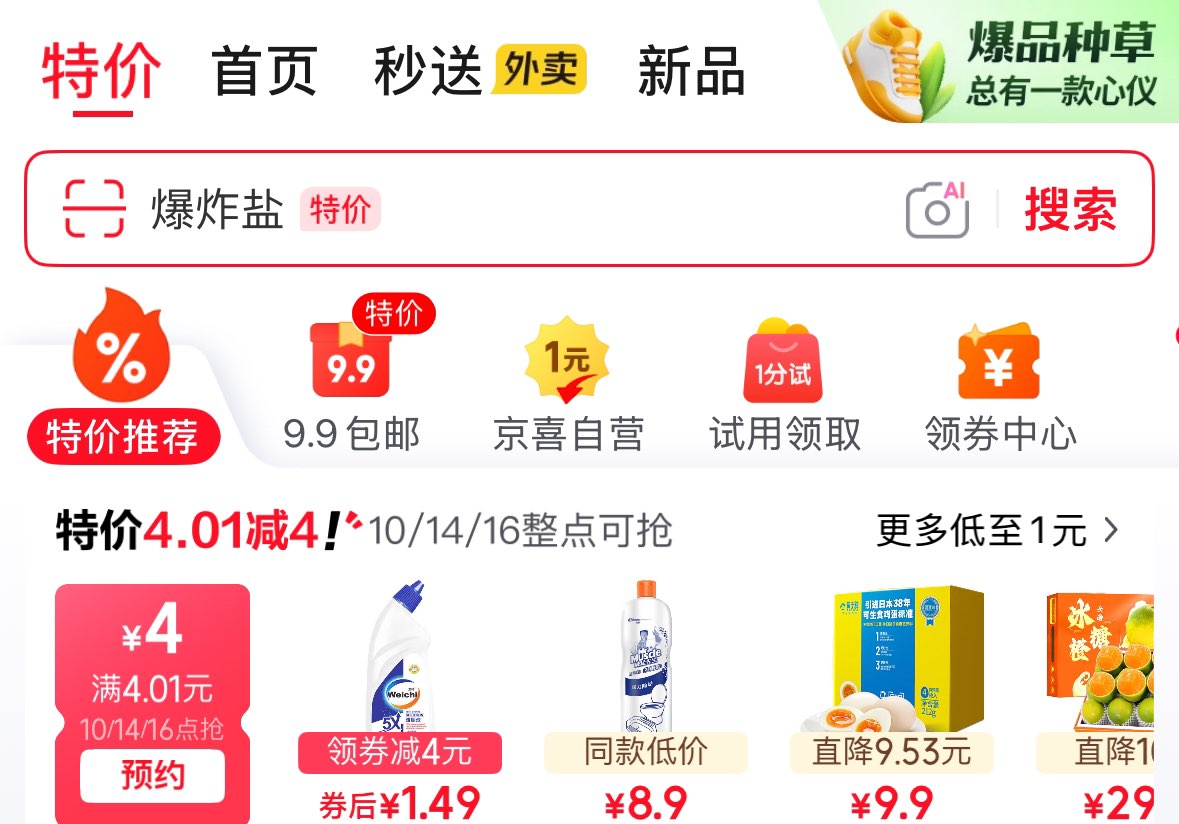Screen dimensions: 1179x824
Task: Open the egg box priced ¥9.9
Action: pyautogui.click(x=892, y=701)
